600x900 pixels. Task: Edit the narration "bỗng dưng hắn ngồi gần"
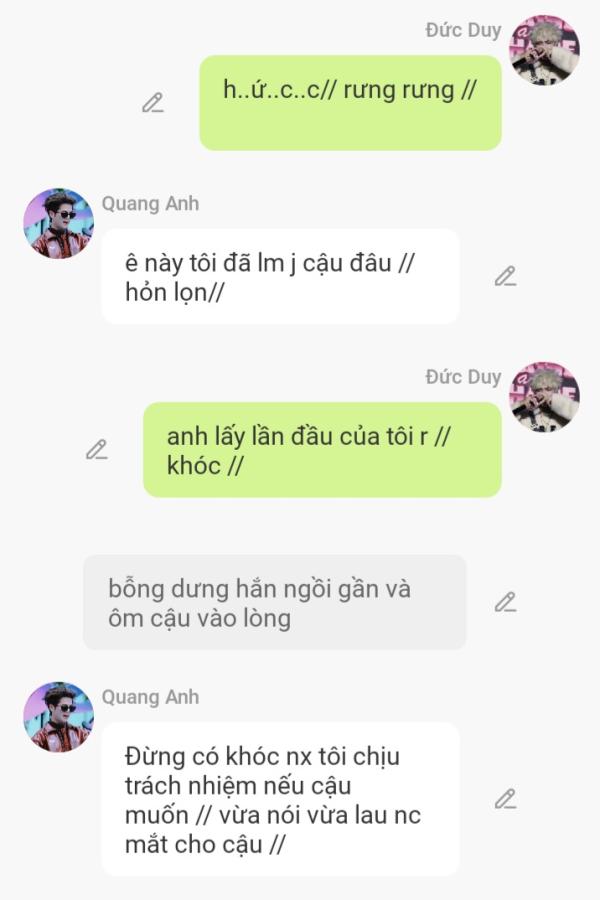(506, 602)
